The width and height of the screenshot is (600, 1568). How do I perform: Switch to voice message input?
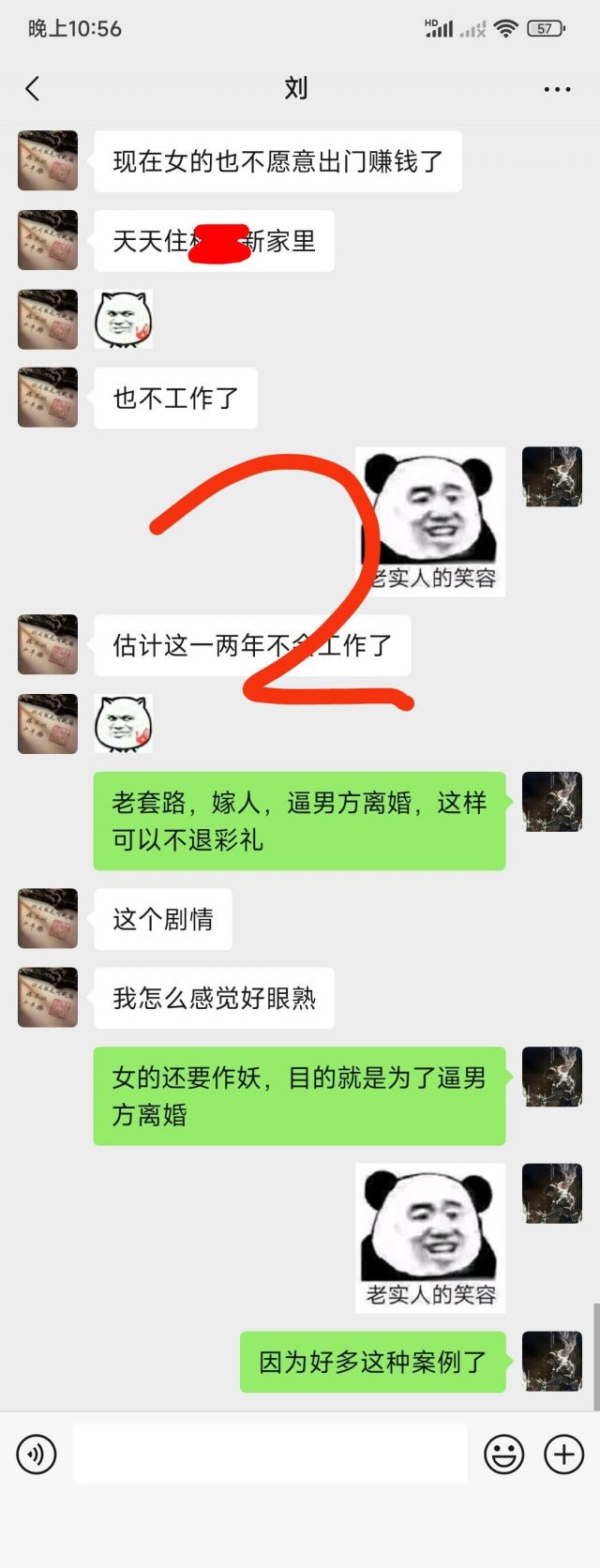[x=37, y=1455]
